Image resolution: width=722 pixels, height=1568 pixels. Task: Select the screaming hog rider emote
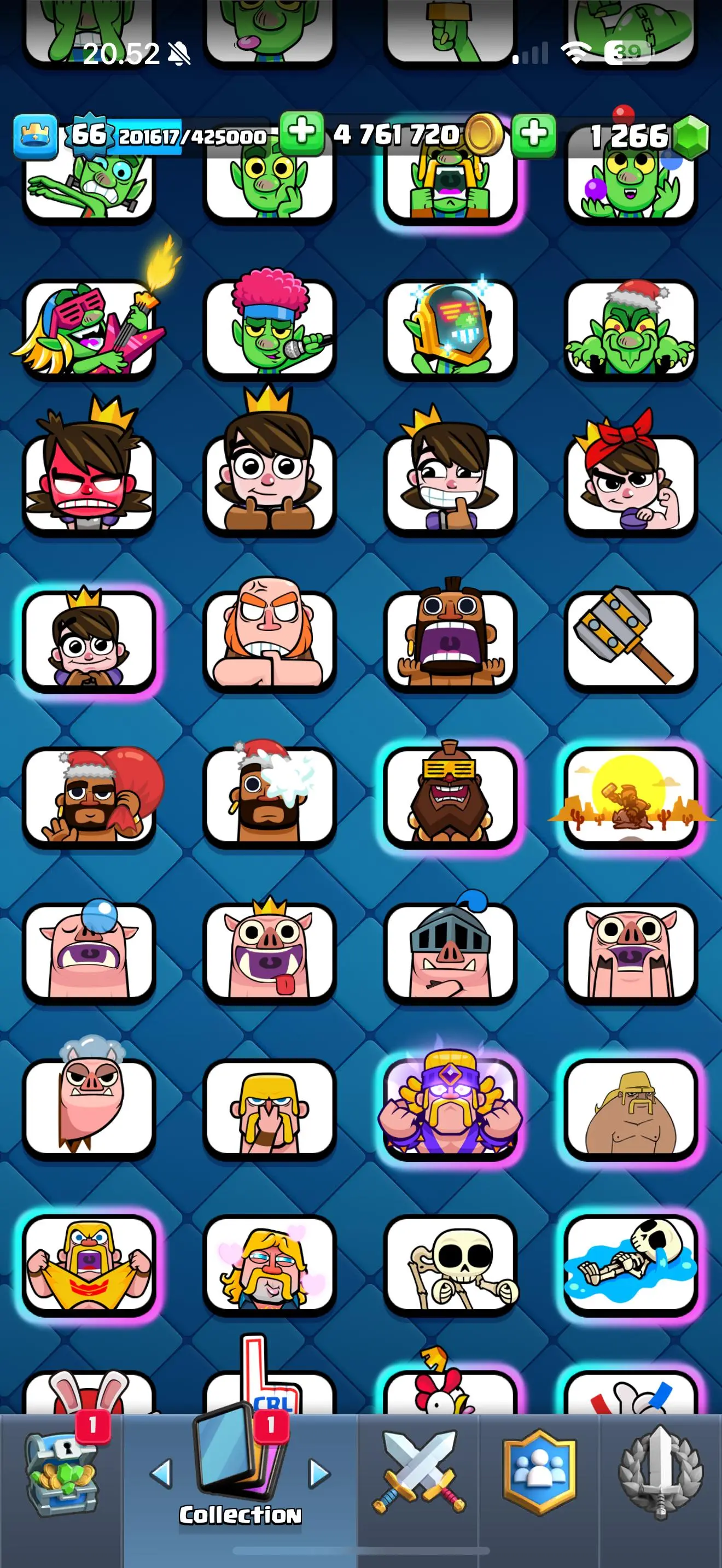coord(450,639)
